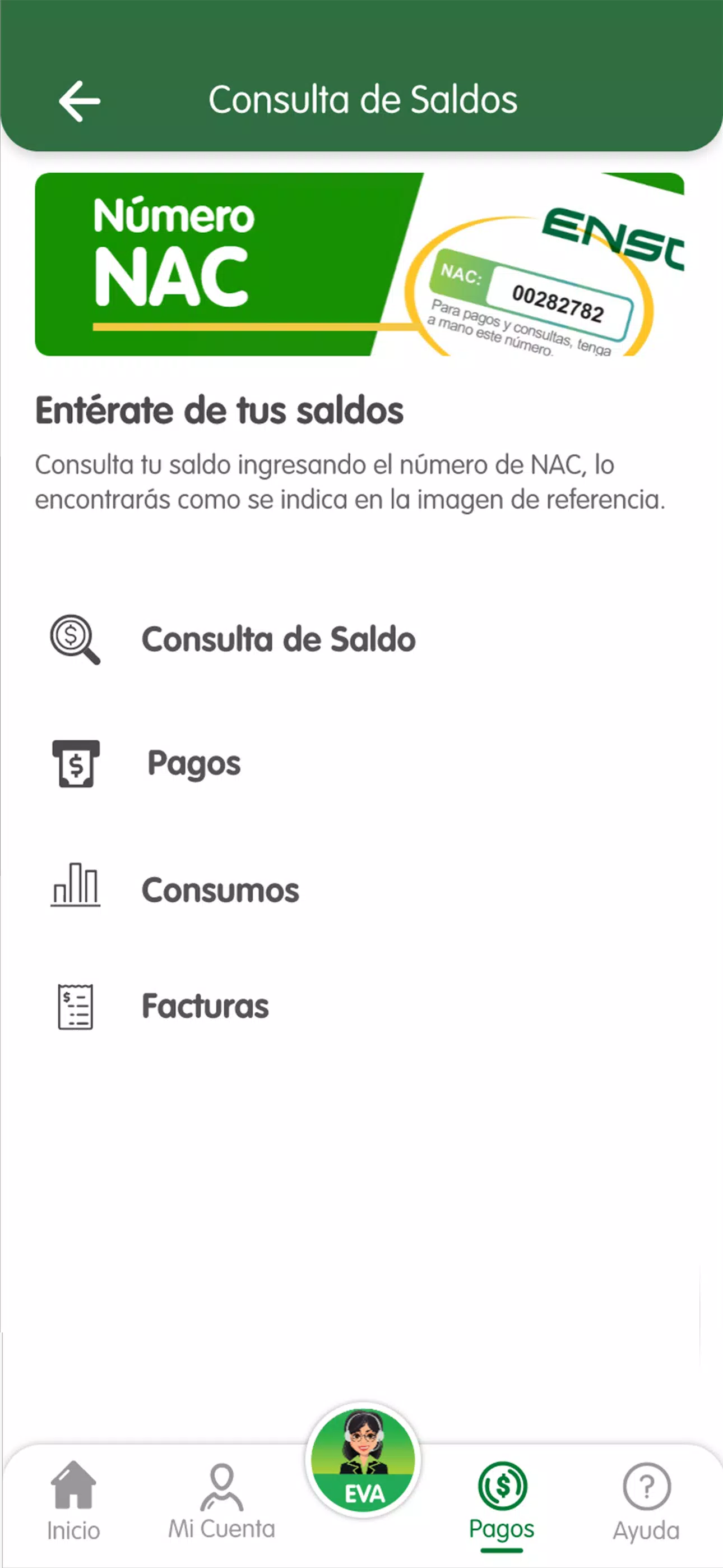723x1568 pixels.
Task: Launch the EVA assistant
Action: click(x=363, y=1460)
